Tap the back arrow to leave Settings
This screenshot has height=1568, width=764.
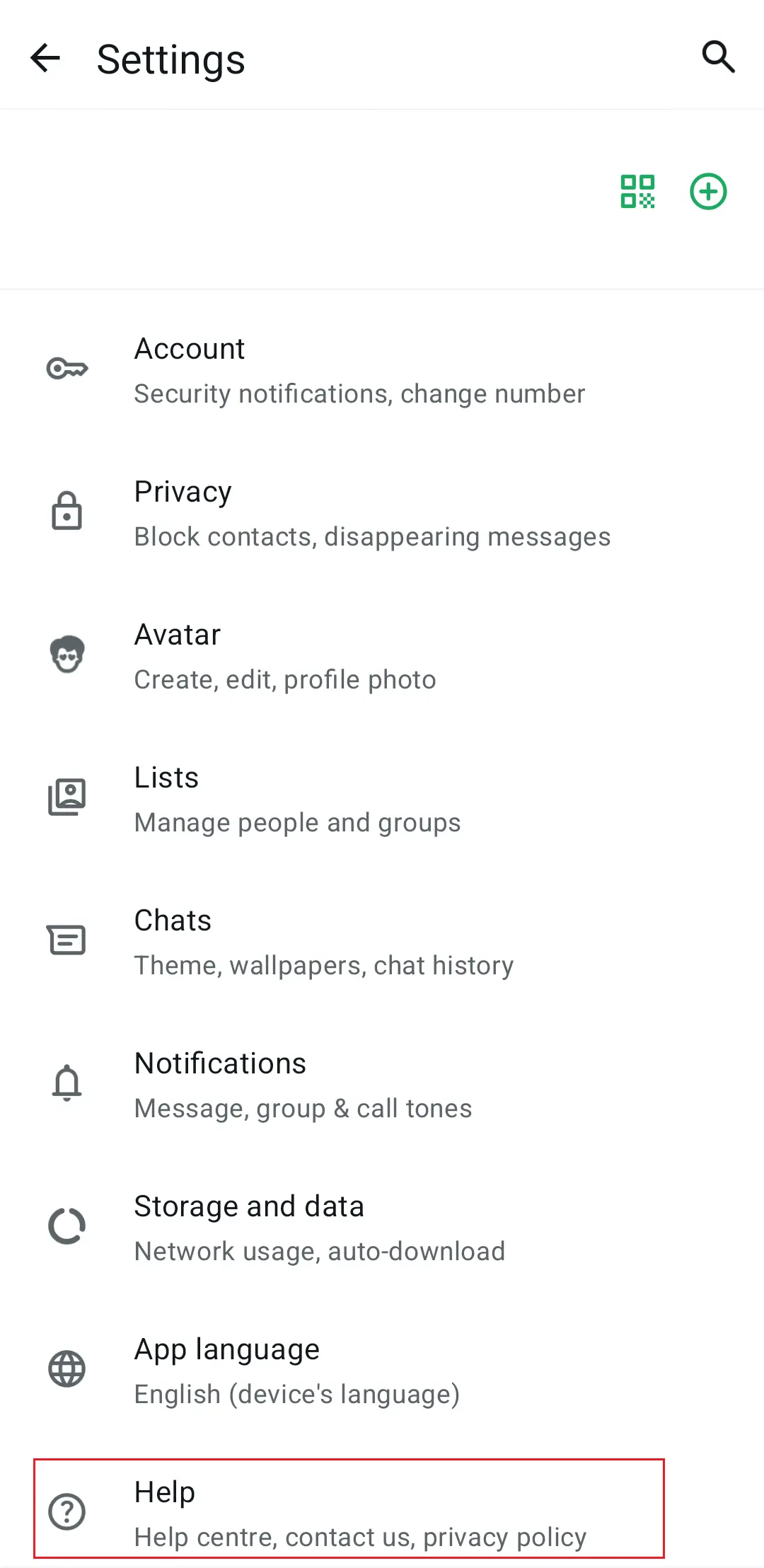click(45, 58)
